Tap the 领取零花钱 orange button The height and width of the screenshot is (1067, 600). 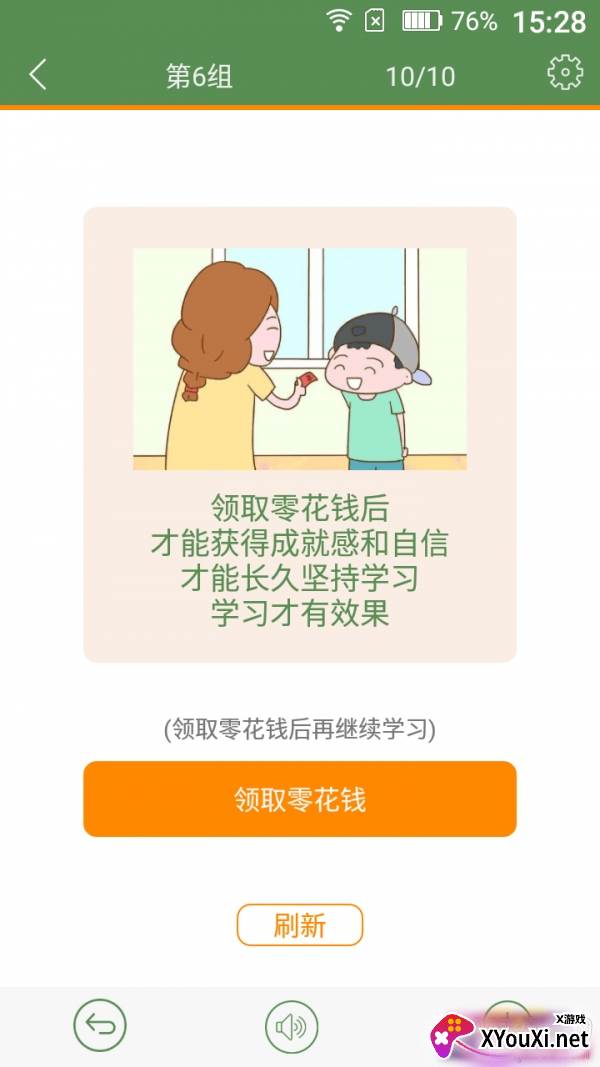point(300,799)
